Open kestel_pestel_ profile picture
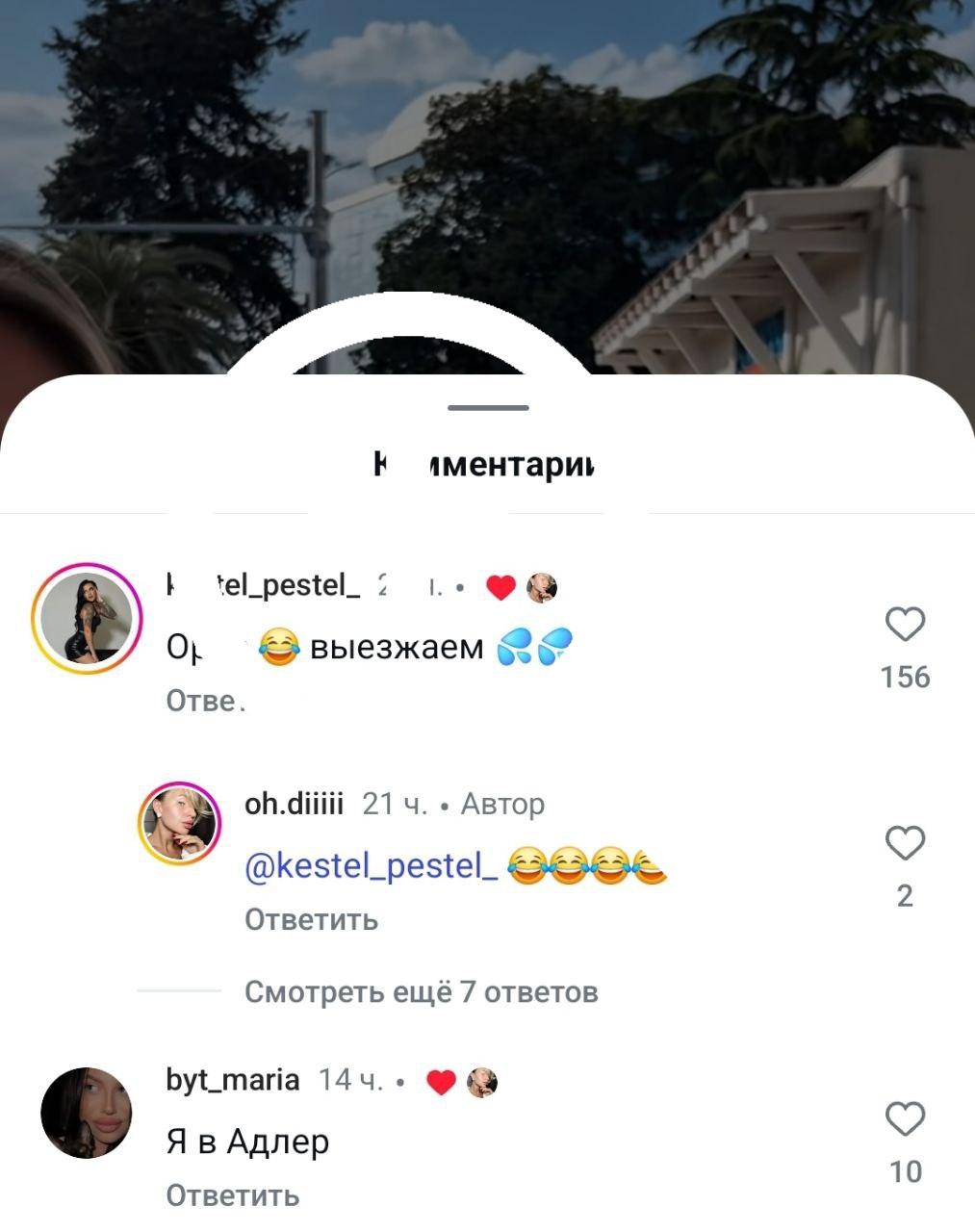Viewport: 975px width, 1232px height. pos(87,618)
